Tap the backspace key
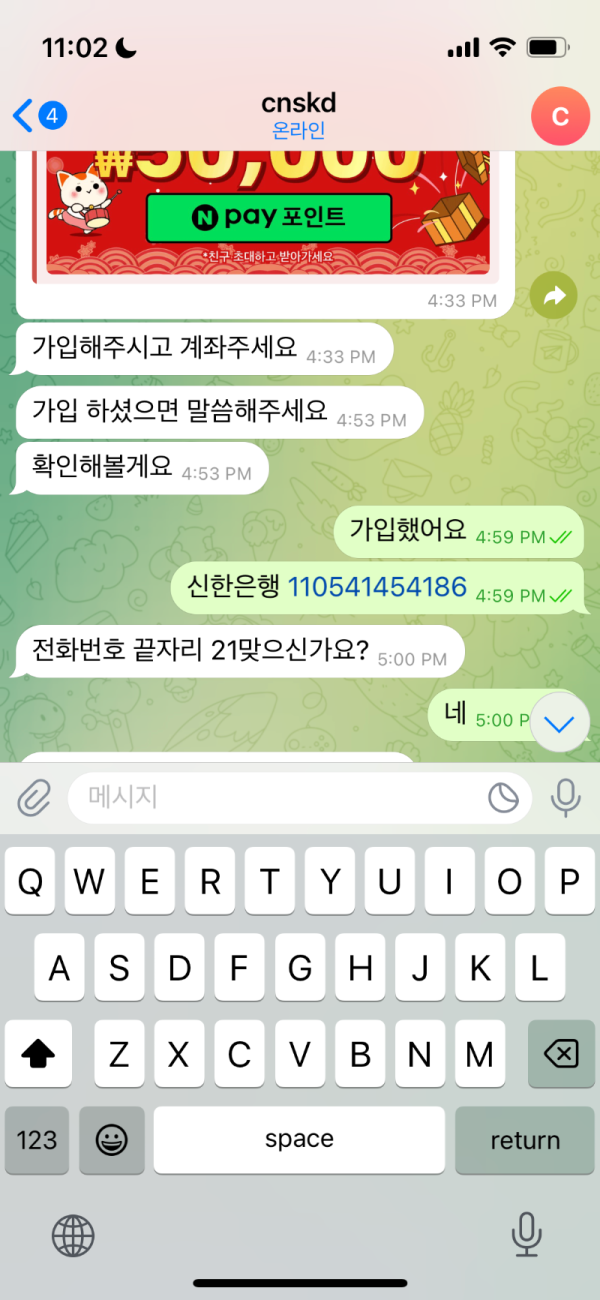The width and height of the screenshot is (600, 1300). point(560,1053)
